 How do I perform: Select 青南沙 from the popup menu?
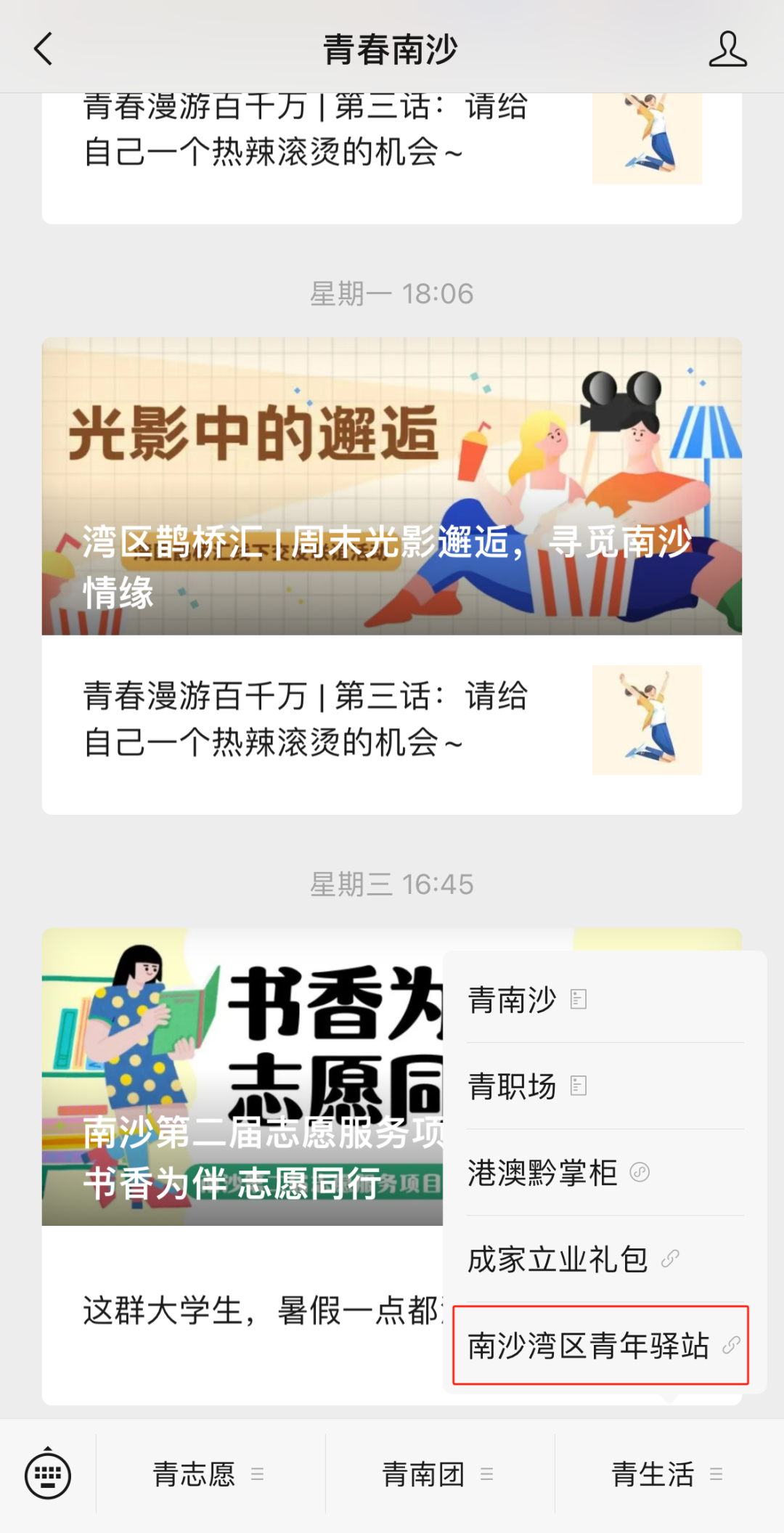[526, 1000]
